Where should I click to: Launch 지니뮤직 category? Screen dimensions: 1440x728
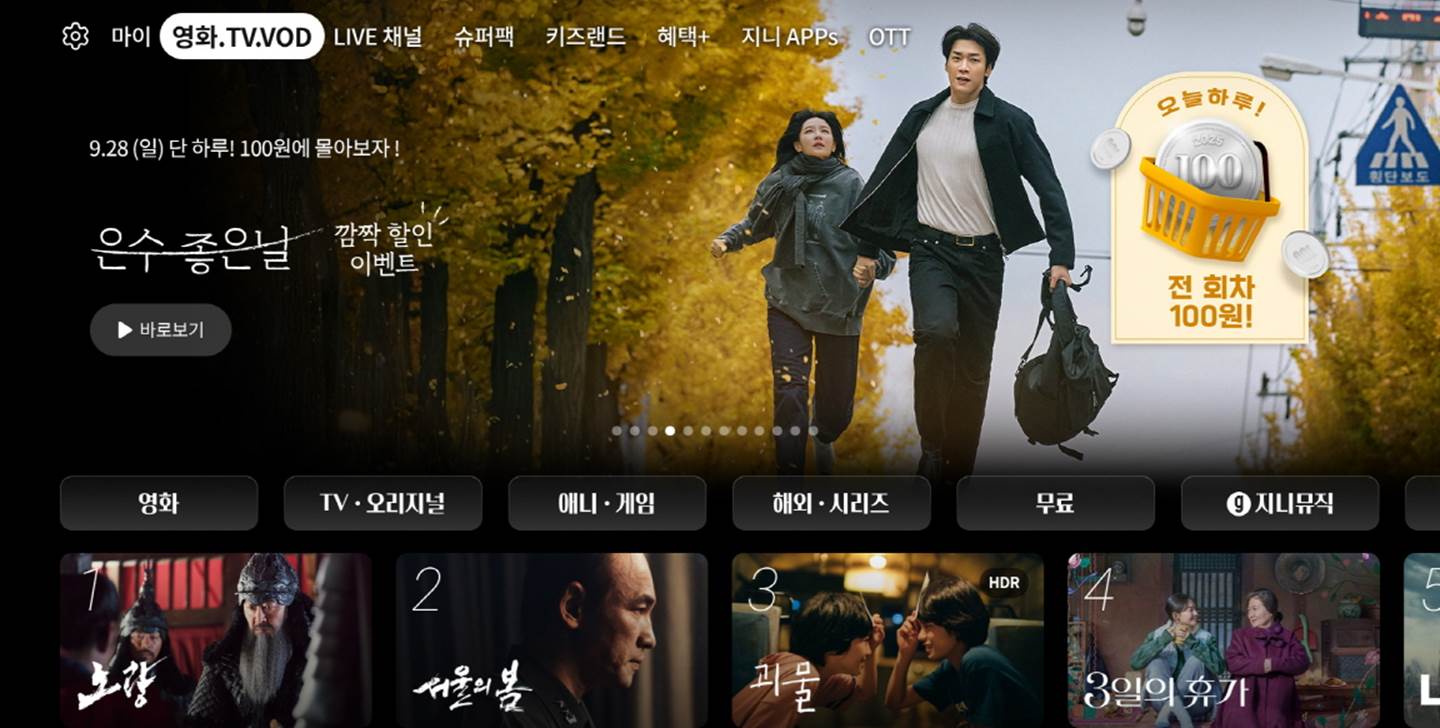click(x=1280, y=503)
